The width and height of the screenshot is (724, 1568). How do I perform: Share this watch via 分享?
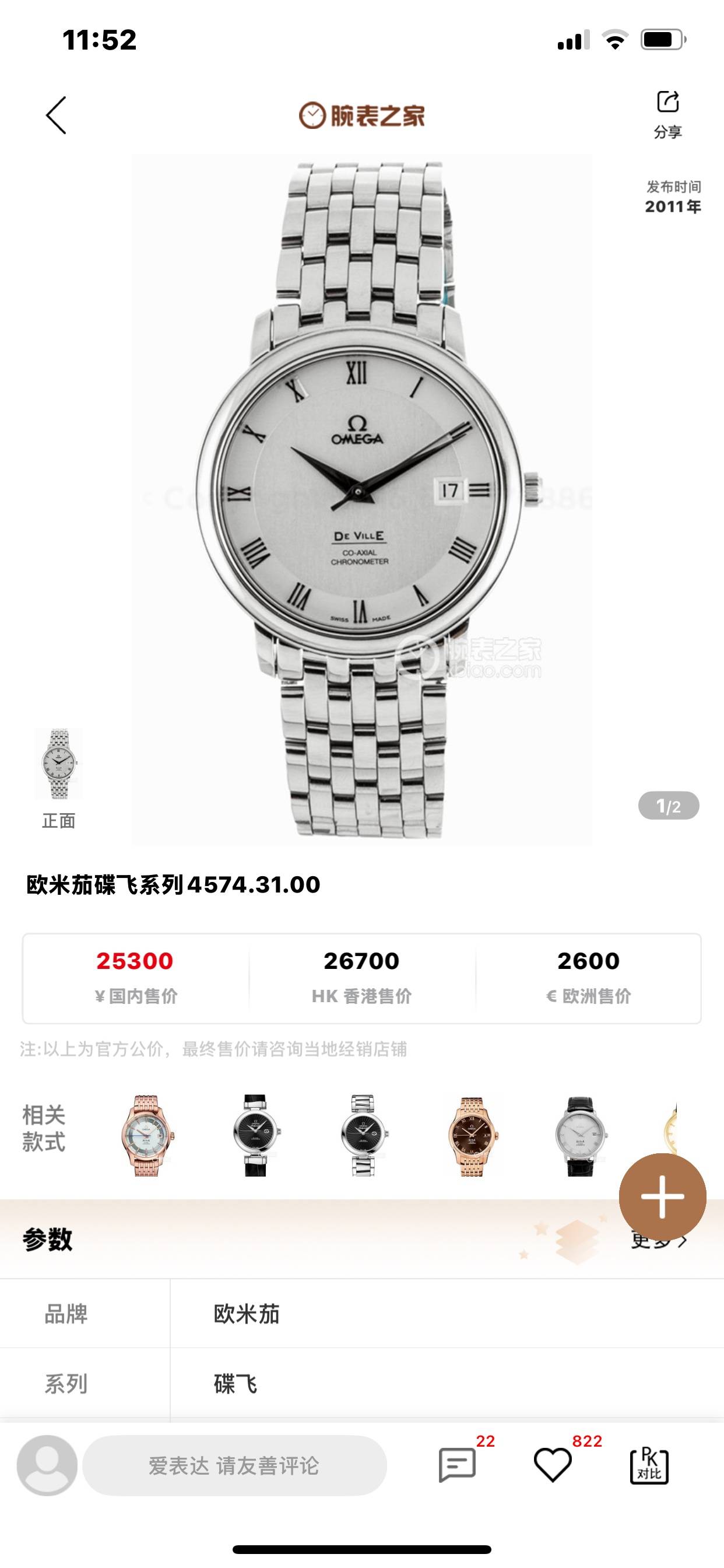point(667,113)
